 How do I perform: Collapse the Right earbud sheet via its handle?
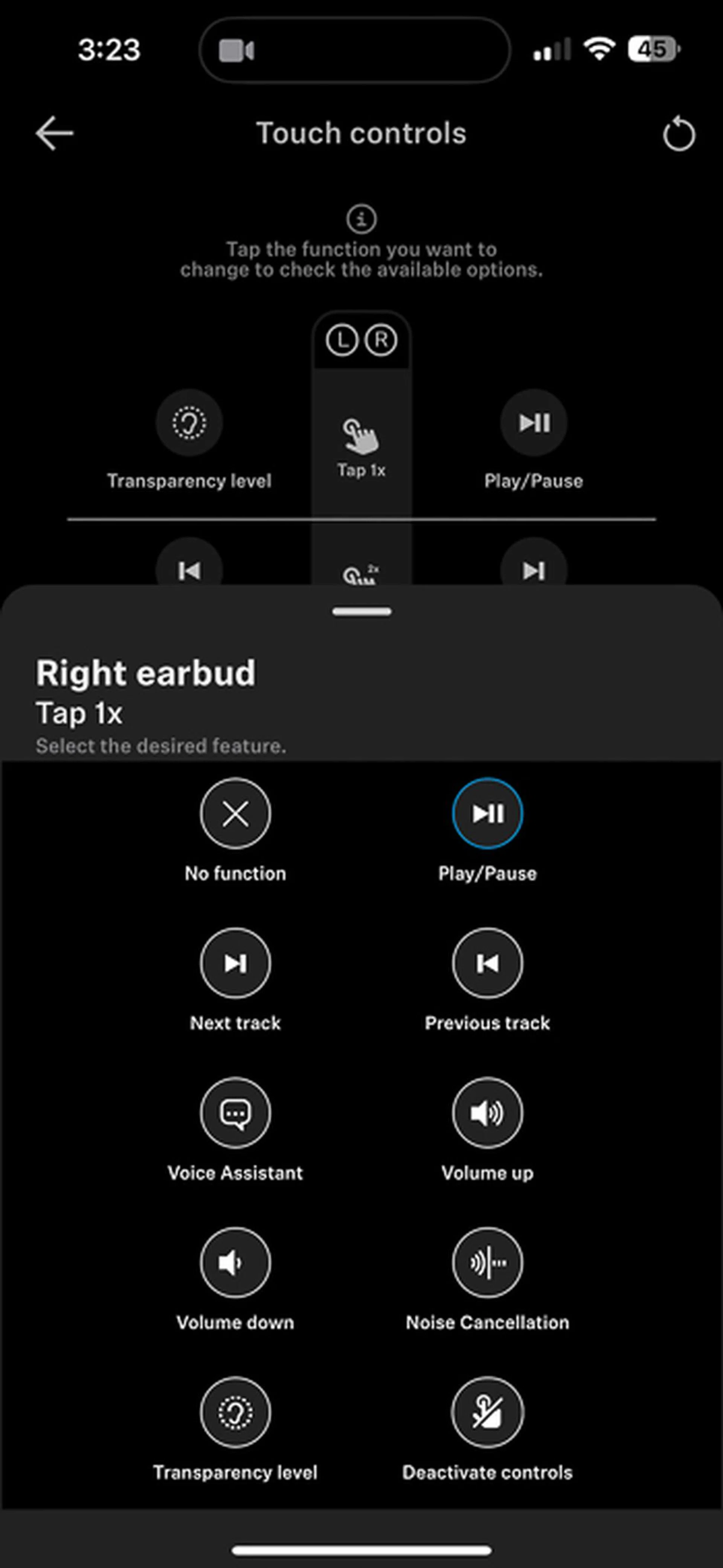click(x=361, y=611)
